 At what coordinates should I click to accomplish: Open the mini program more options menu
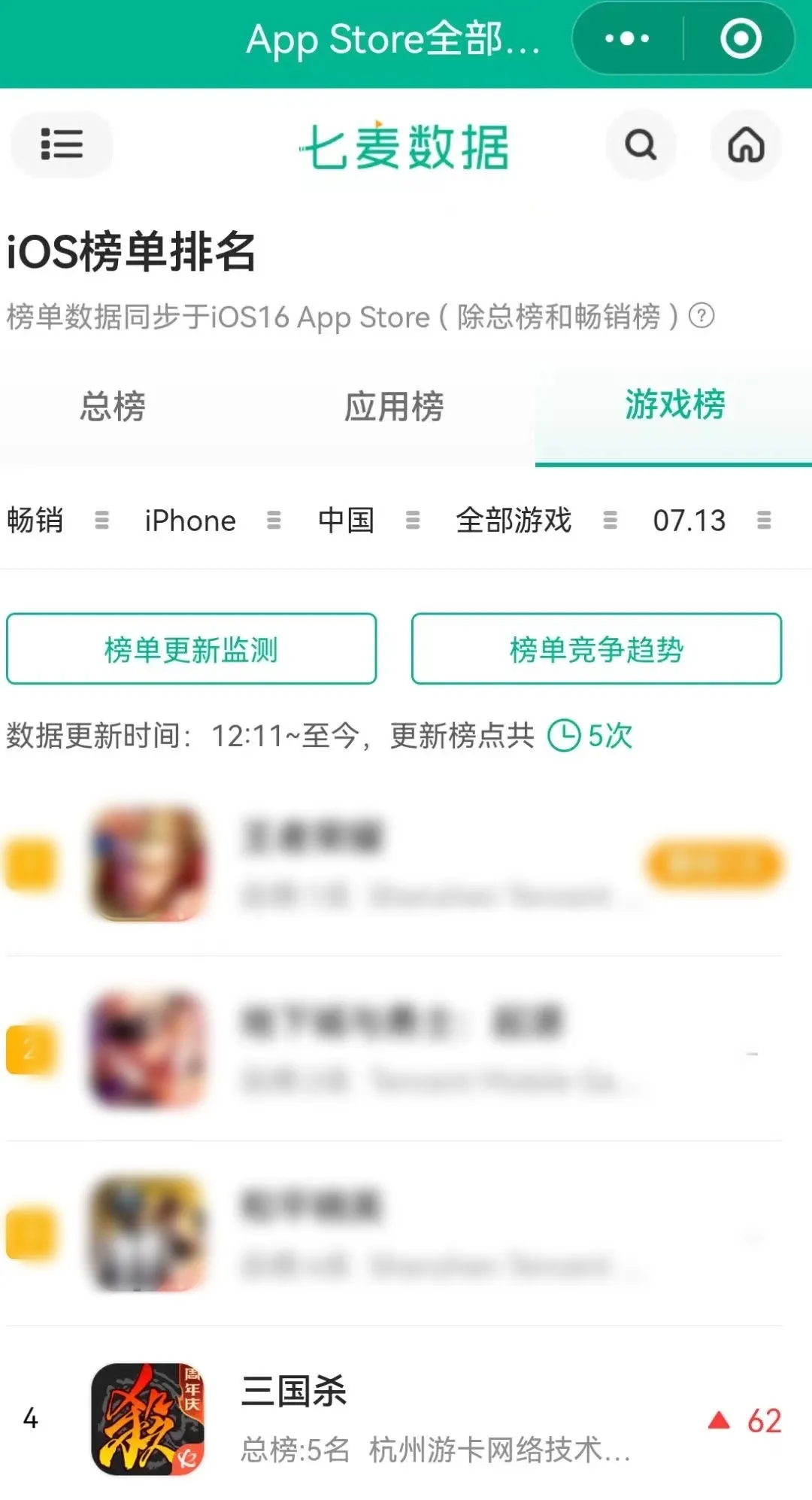pos(627,38)
